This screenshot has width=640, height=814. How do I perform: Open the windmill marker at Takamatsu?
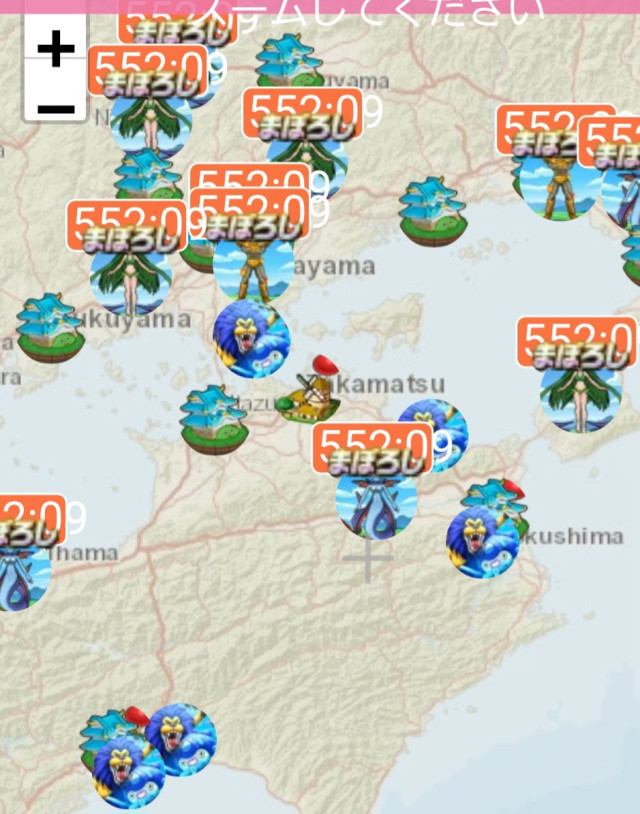point(308,397)
